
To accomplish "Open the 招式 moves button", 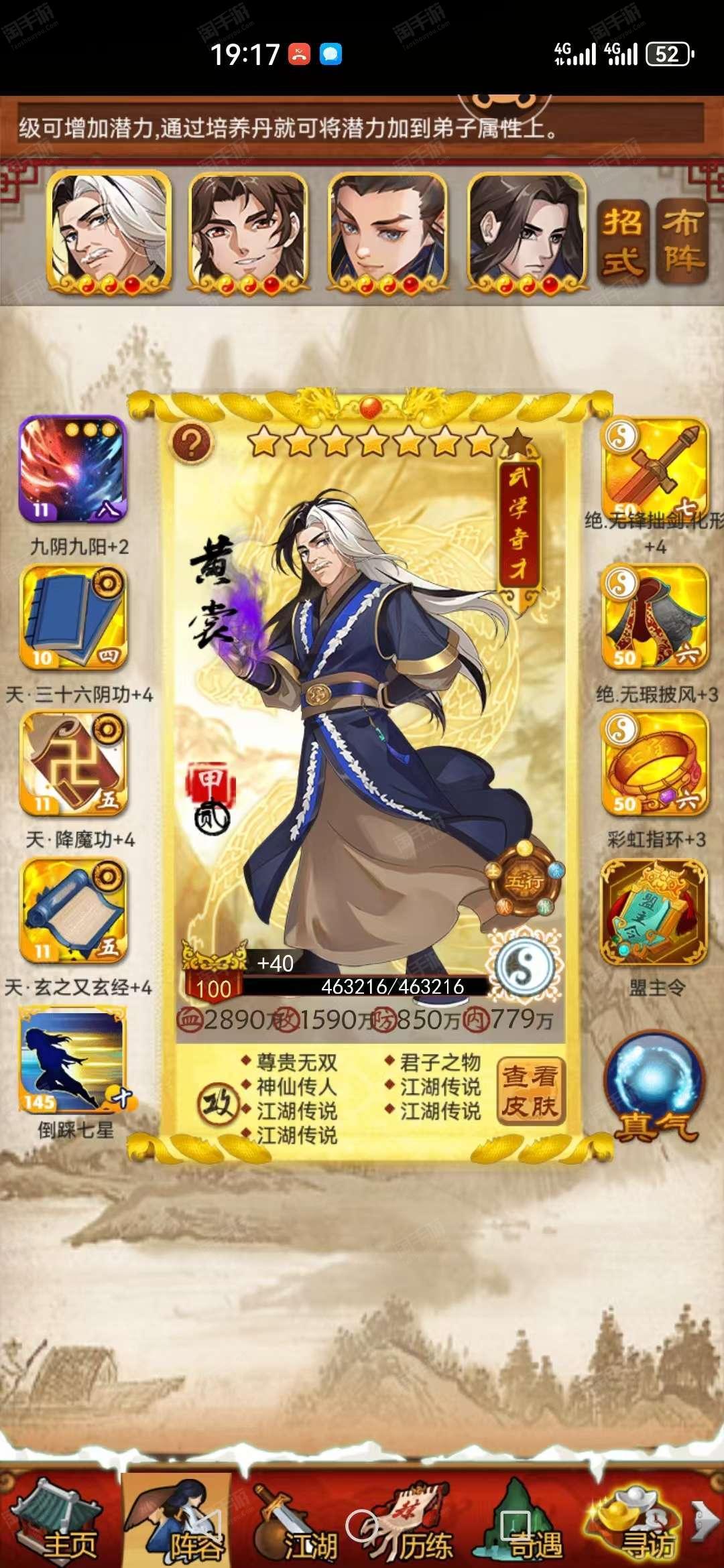I will pyautogui.click(x=623, y=241).
